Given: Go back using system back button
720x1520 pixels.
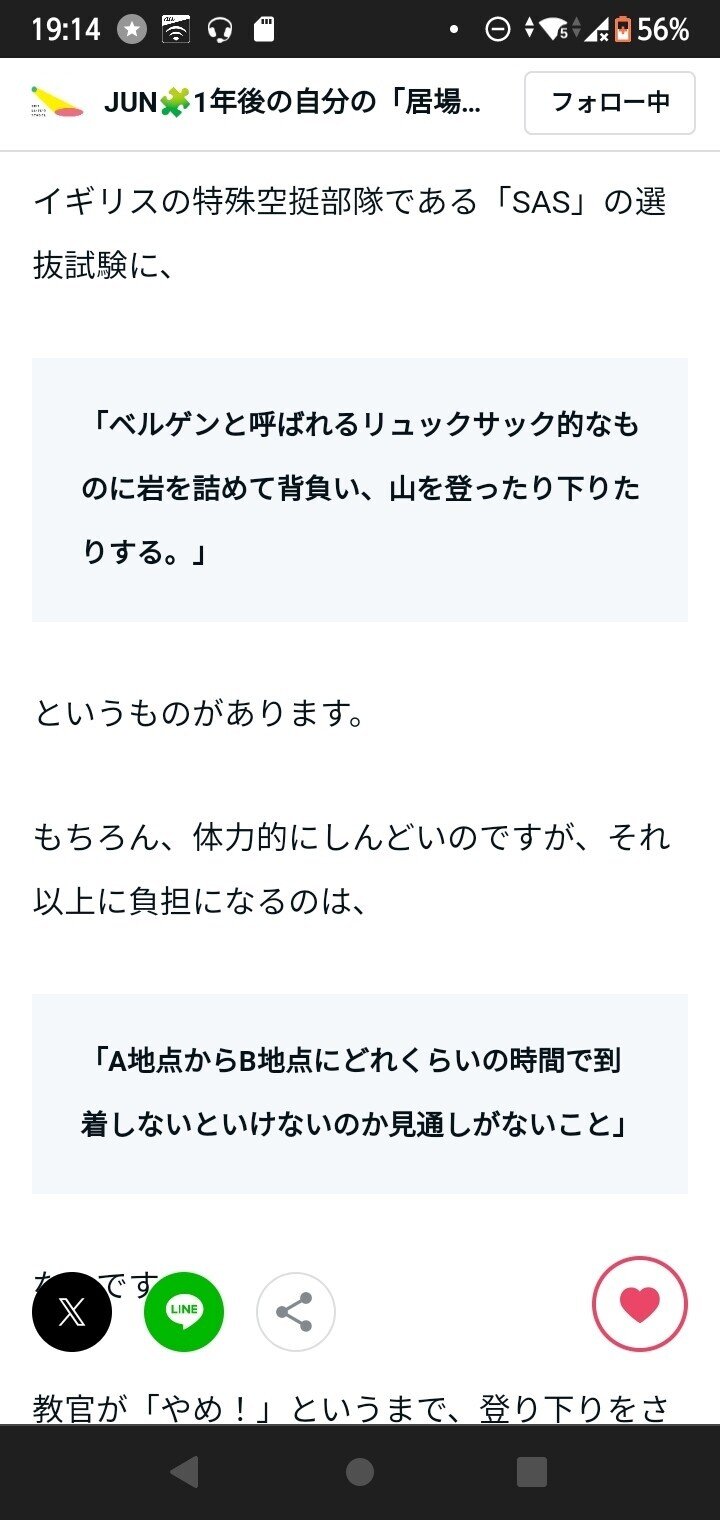Looking at the screenshot, I should 185,1472.
